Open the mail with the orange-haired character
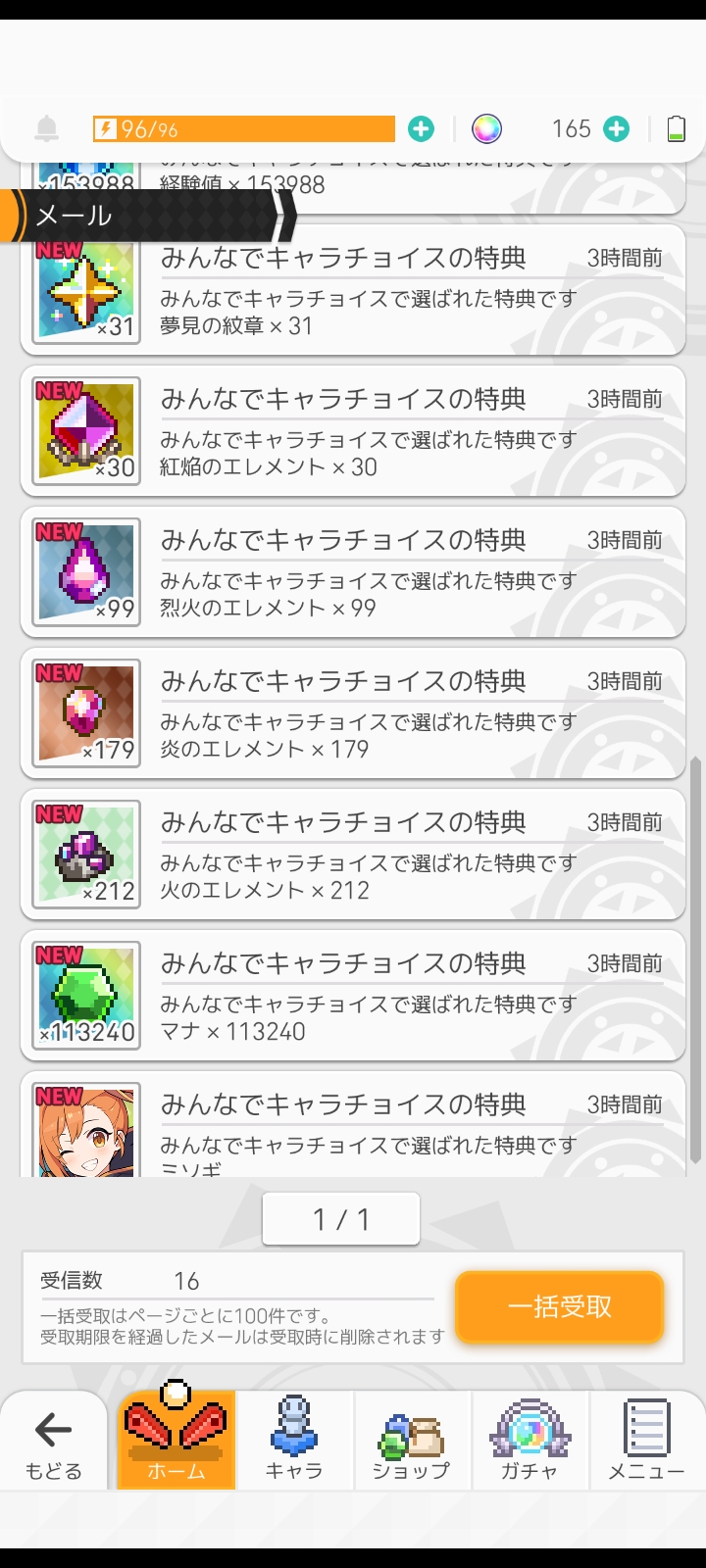The width and height of the screenshot is (706, 1568). tap(353, 1127)
